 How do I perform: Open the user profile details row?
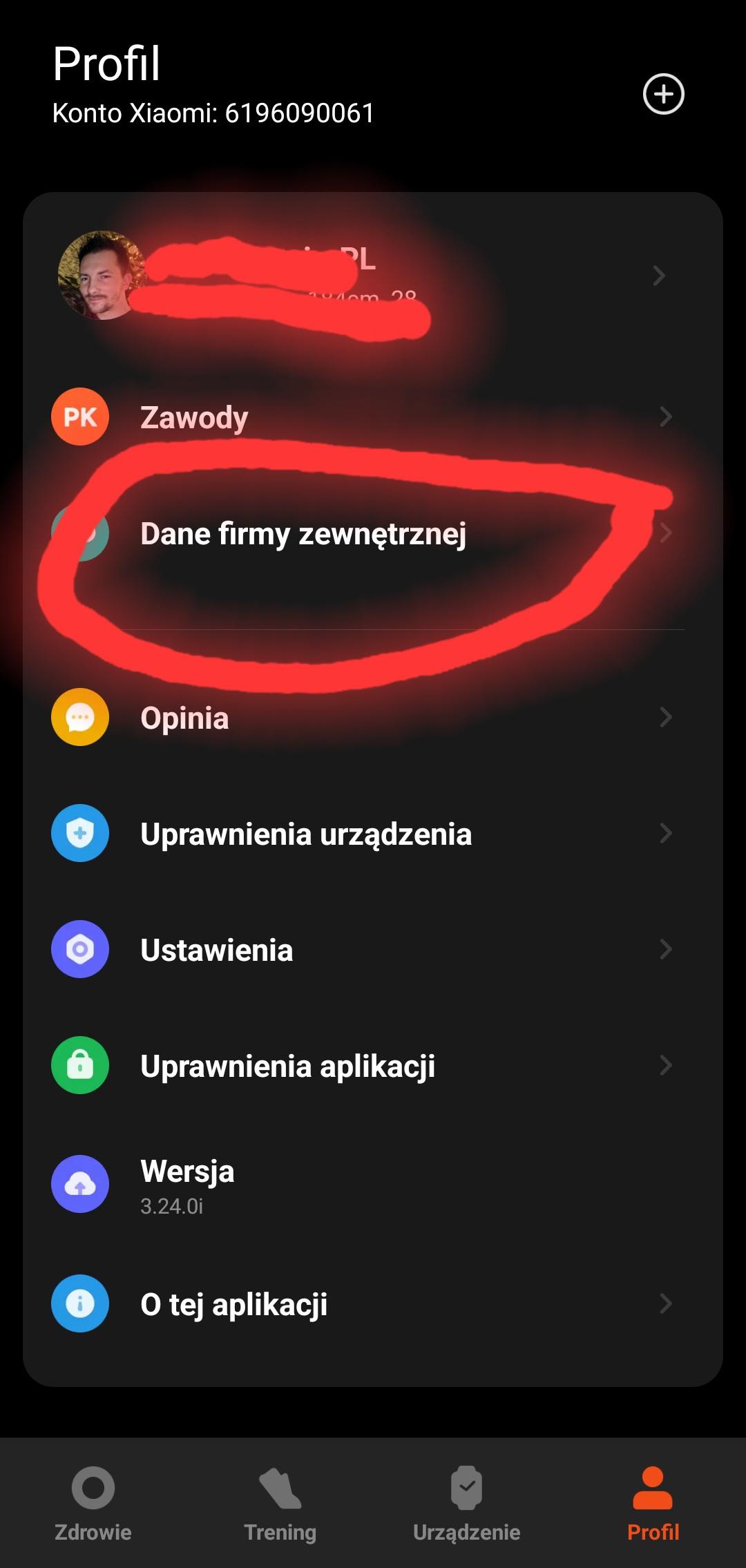pos(373,276)
